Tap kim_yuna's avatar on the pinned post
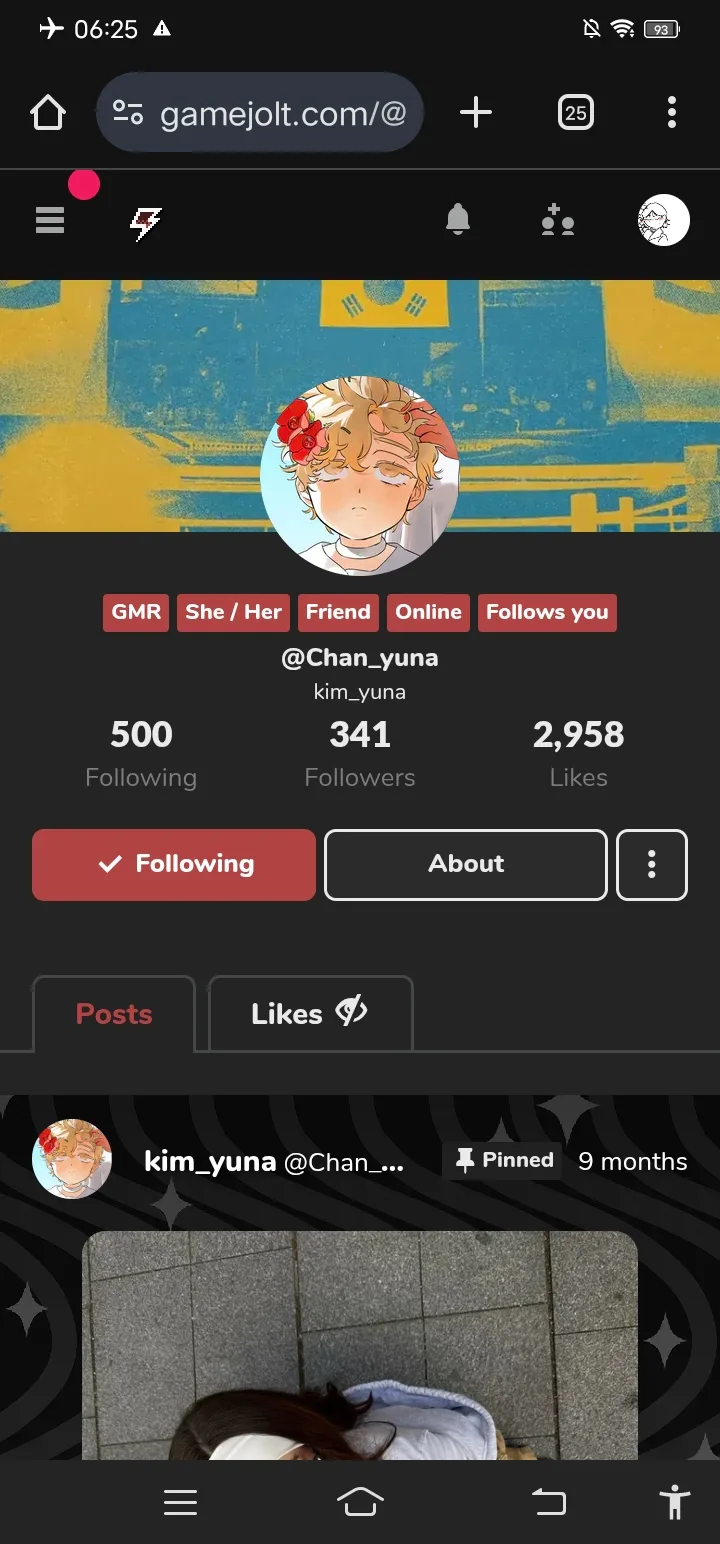The width and height of the screenshot is (720, 1544). click(72, 1160)
